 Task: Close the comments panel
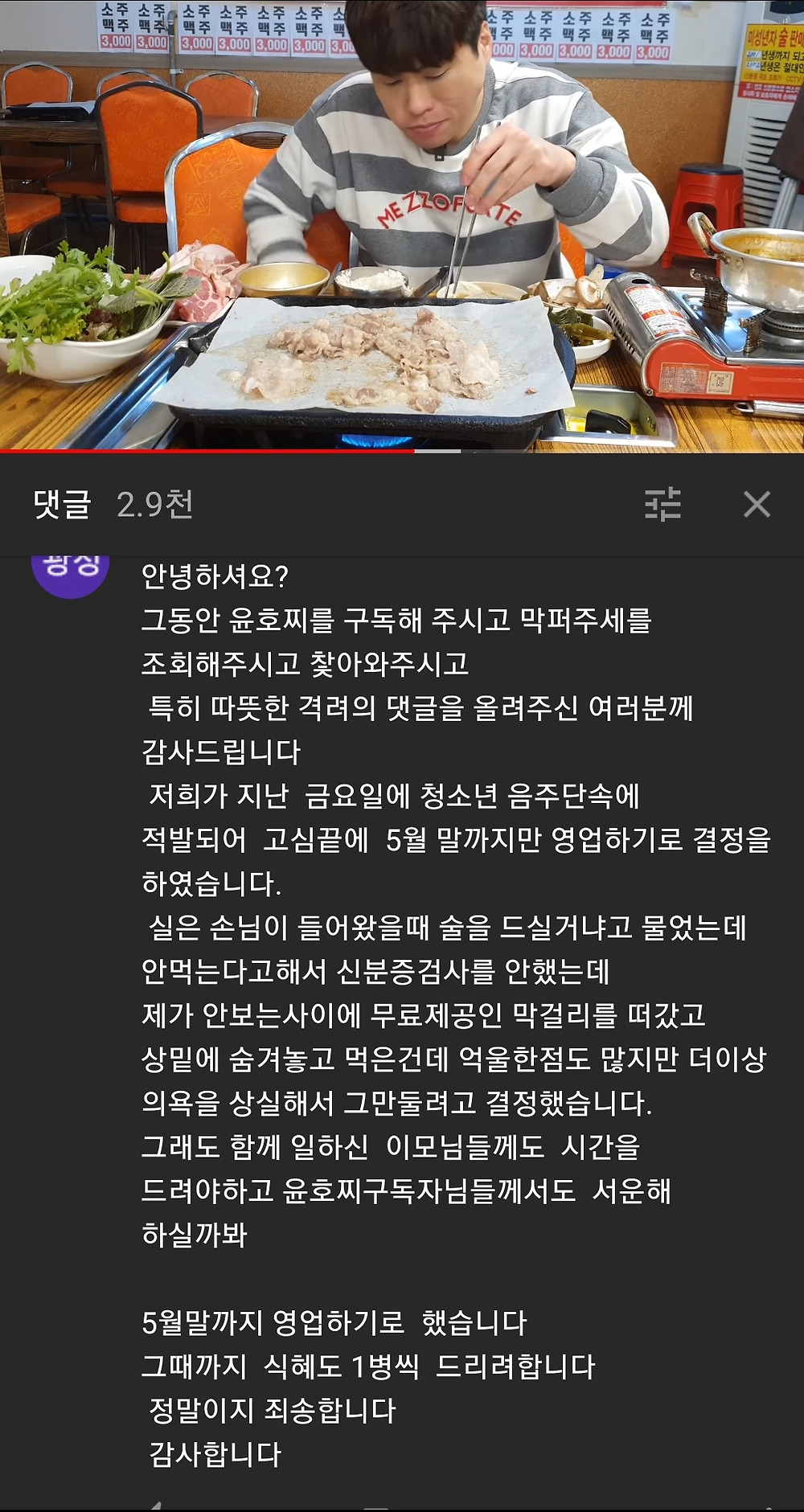click(x=757, y=505)
